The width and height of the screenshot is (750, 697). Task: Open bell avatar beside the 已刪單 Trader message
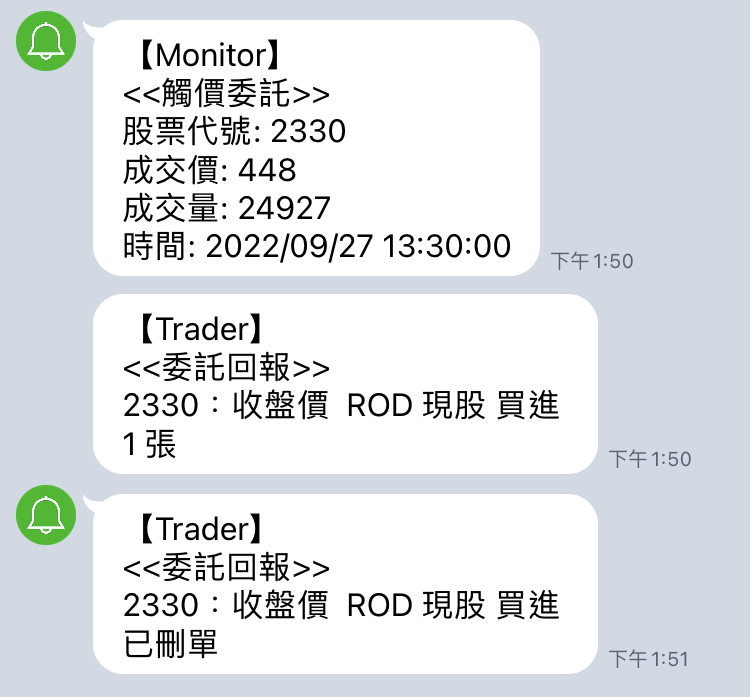[x=45, y=516]
